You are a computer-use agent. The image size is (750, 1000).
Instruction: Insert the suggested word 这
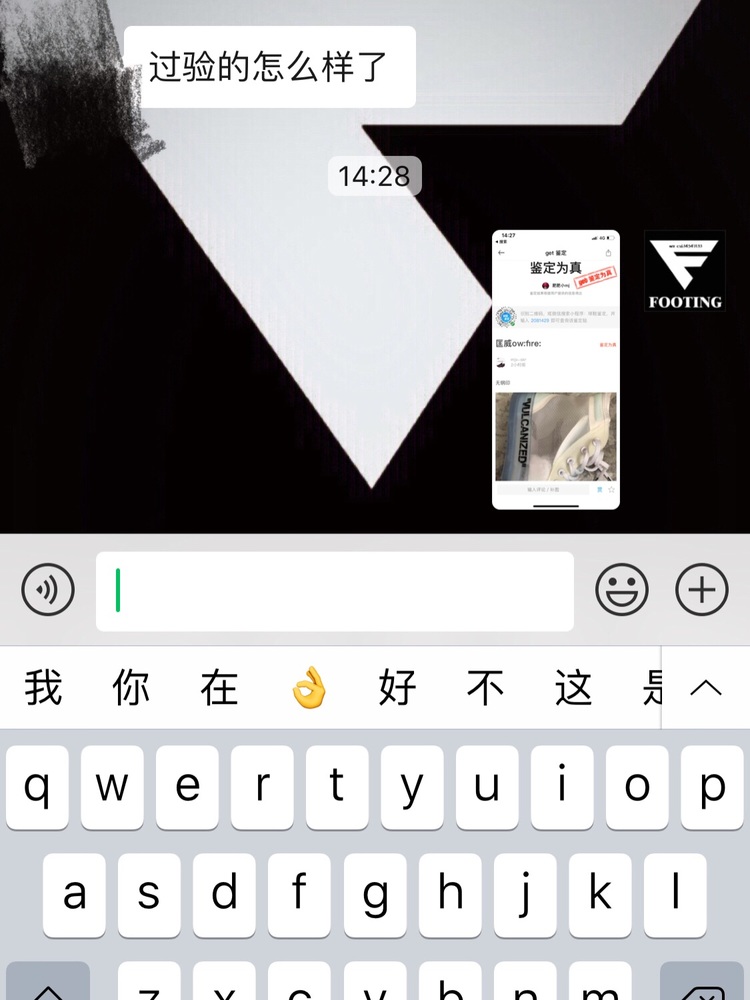573,688
